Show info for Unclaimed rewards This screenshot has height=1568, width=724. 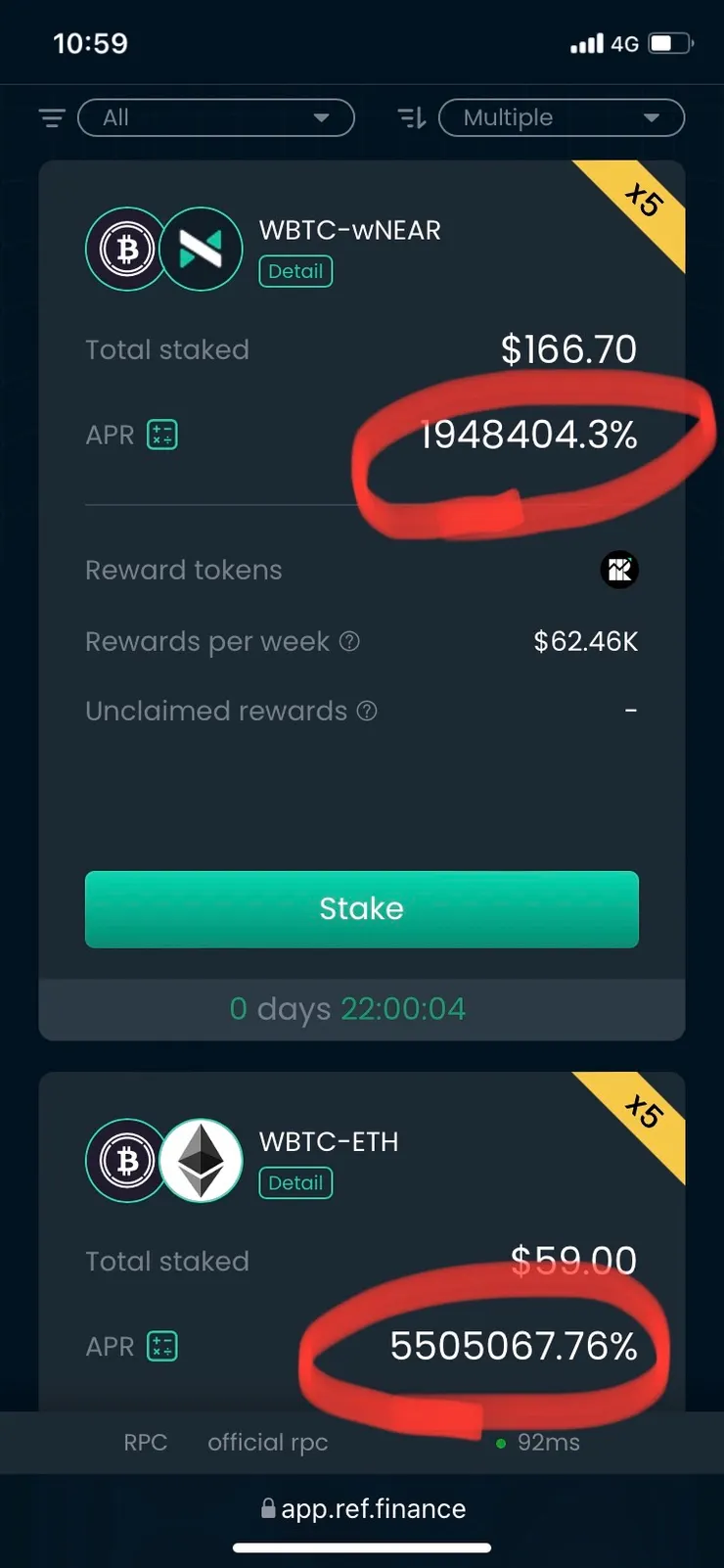click(367, 712)
